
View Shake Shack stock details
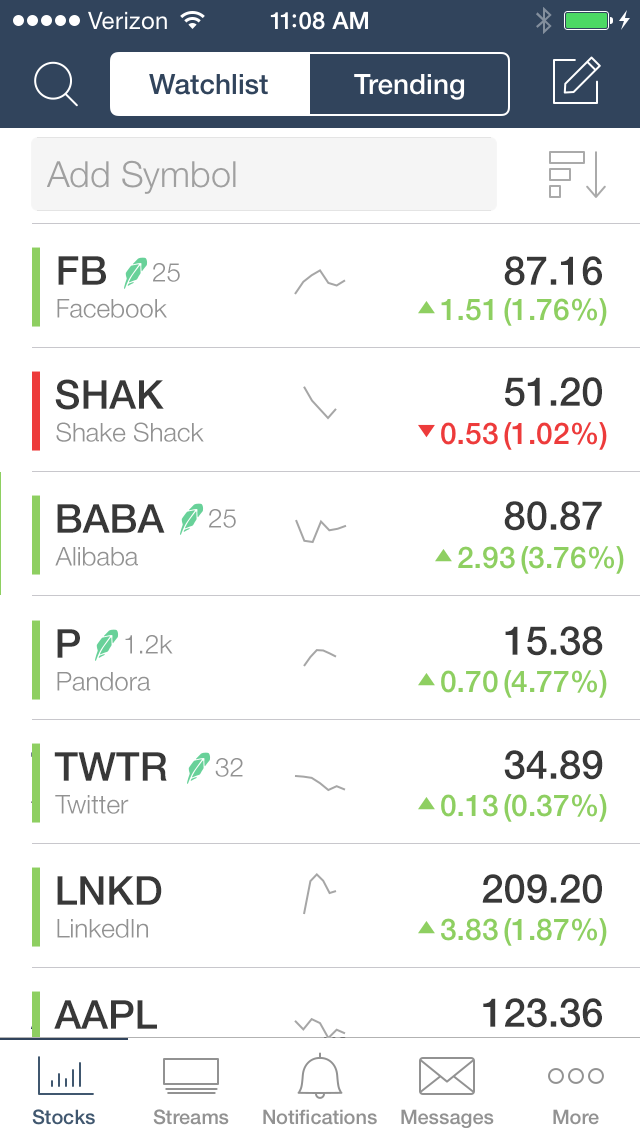(320, 411)
